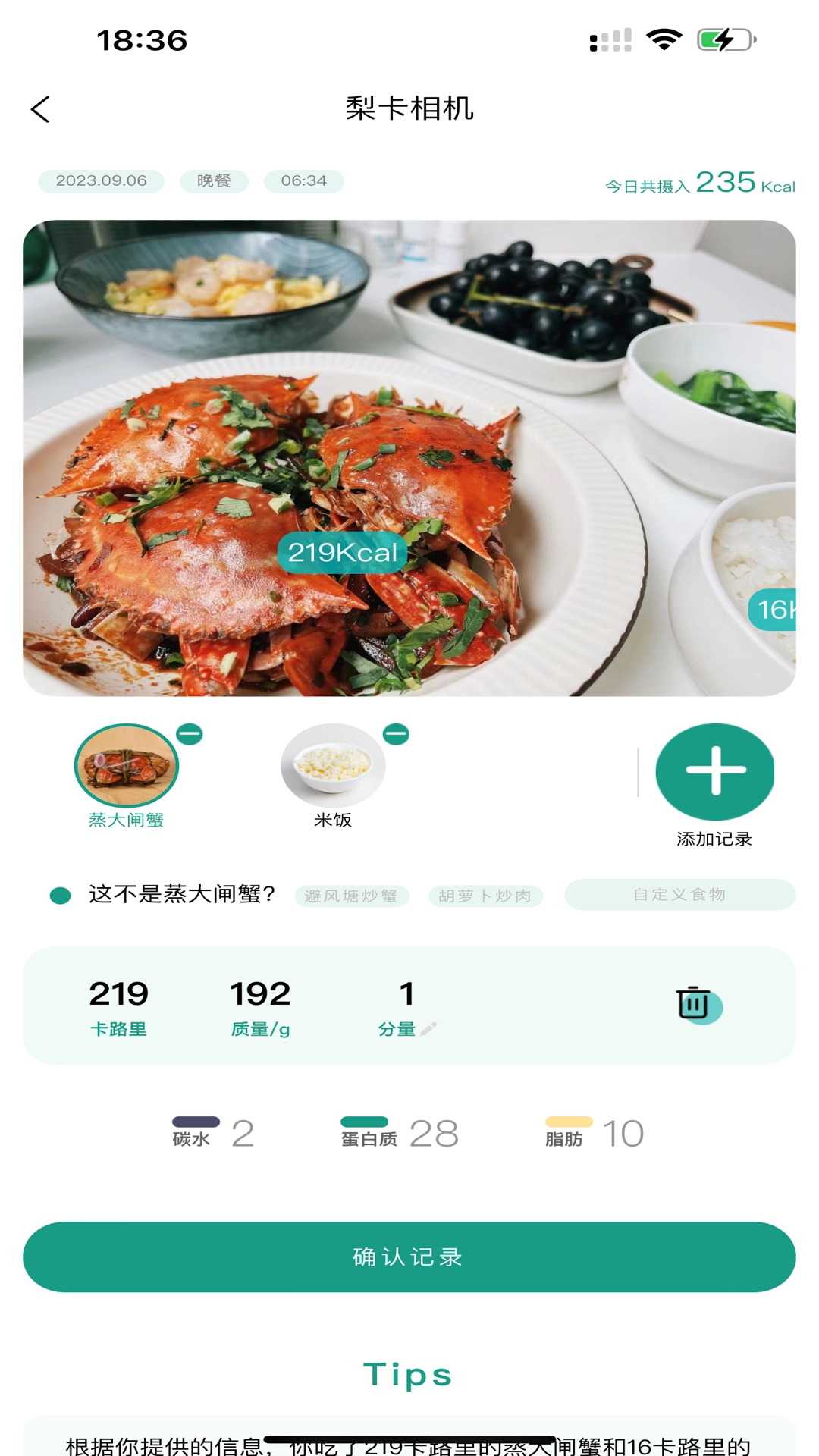Go back from 梨卡相机 screen
The width and height of the screenshot is (819, 1456).
(41, 109)
